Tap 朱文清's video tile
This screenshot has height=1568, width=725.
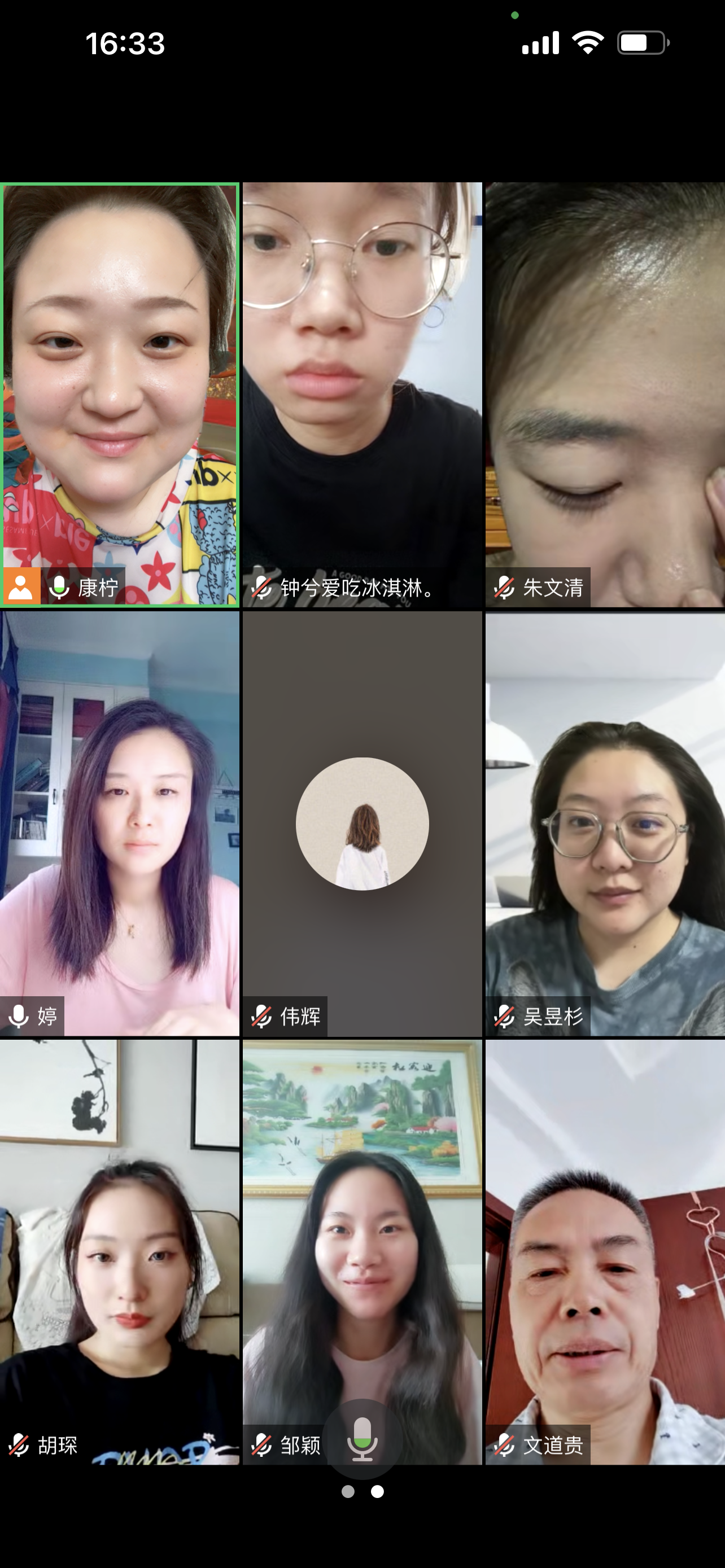pyautogui.click(x=605, y=395)
